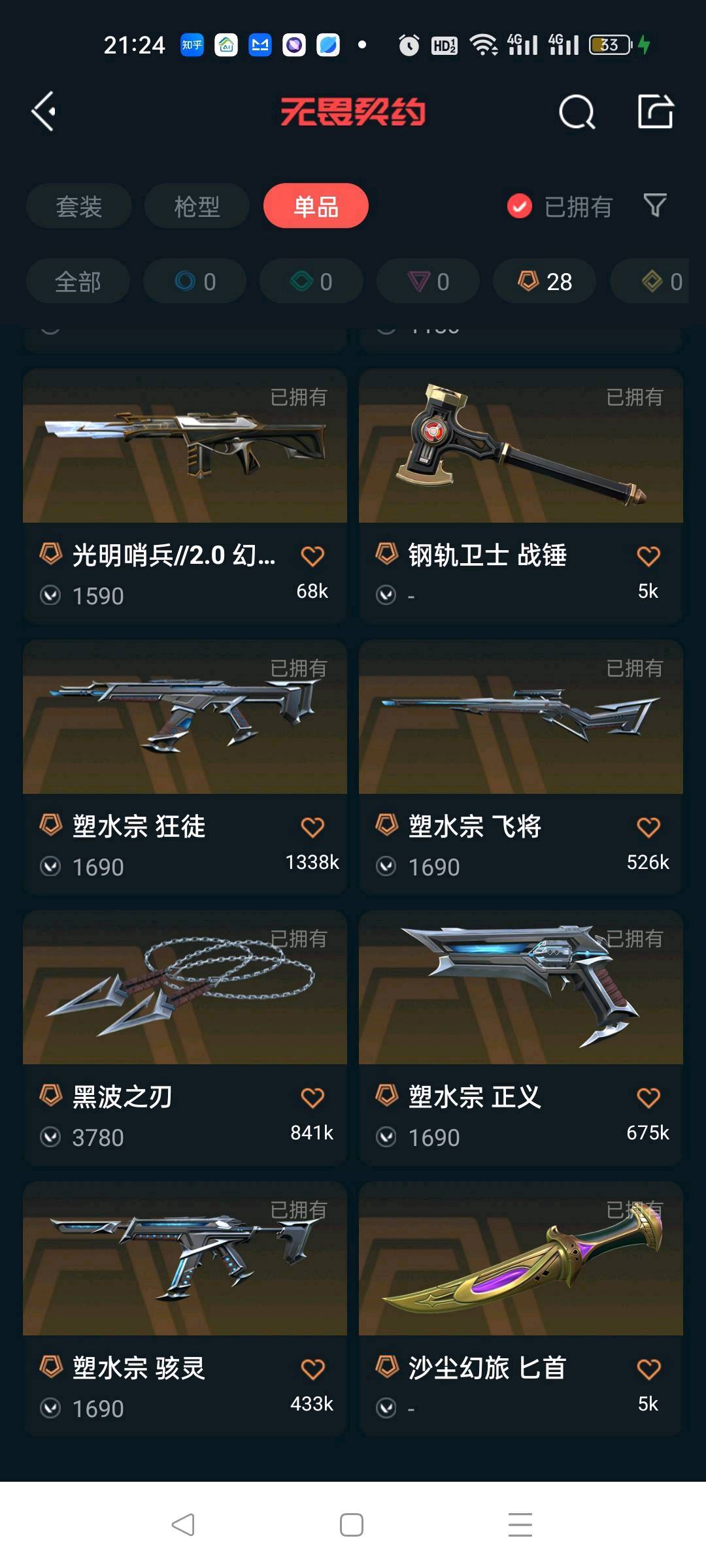Select the 单品 tab
The height and width of the screenshot is (1568, 706).
pyautogui.click(x=316, y=206)
